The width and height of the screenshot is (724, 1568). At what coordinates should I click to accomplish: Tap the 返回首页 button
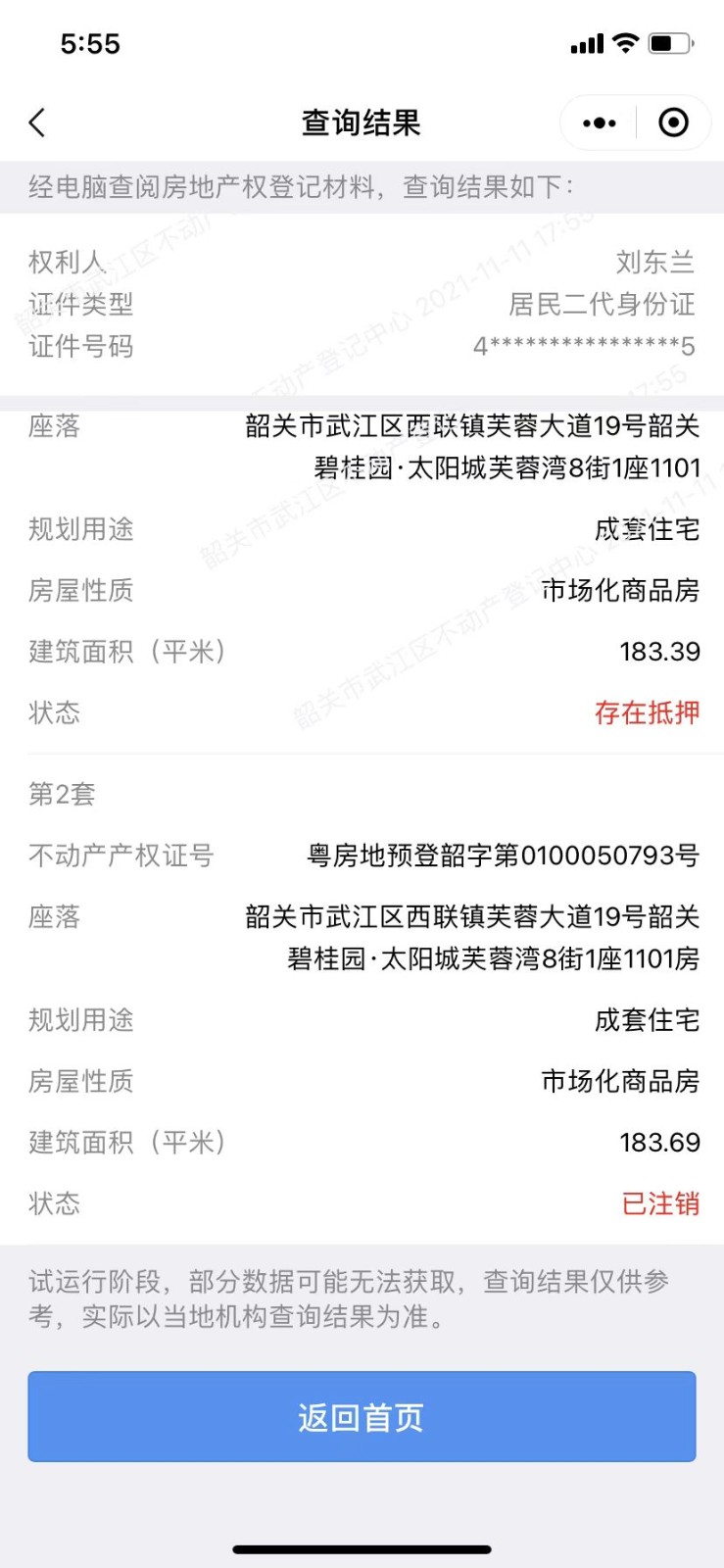pos(362,1417)
